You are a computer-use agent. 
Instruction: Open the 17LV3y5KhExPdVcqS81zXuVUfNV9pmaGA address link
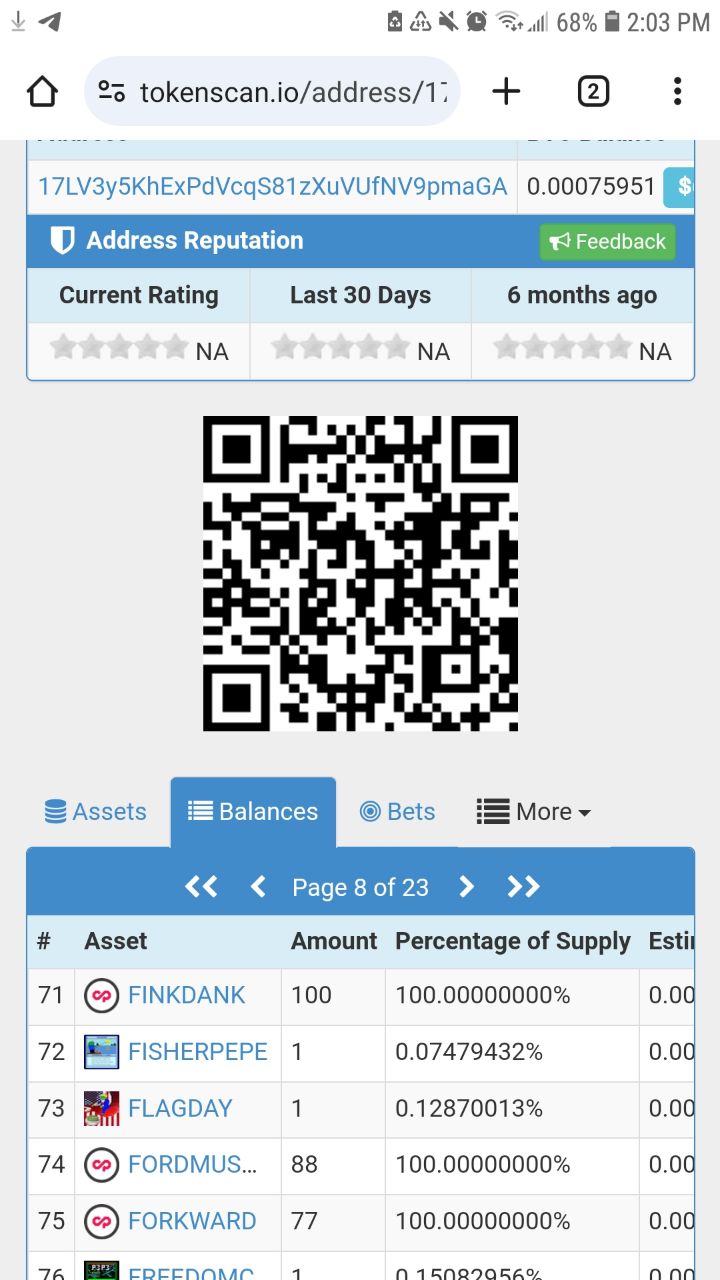(272, 186)
